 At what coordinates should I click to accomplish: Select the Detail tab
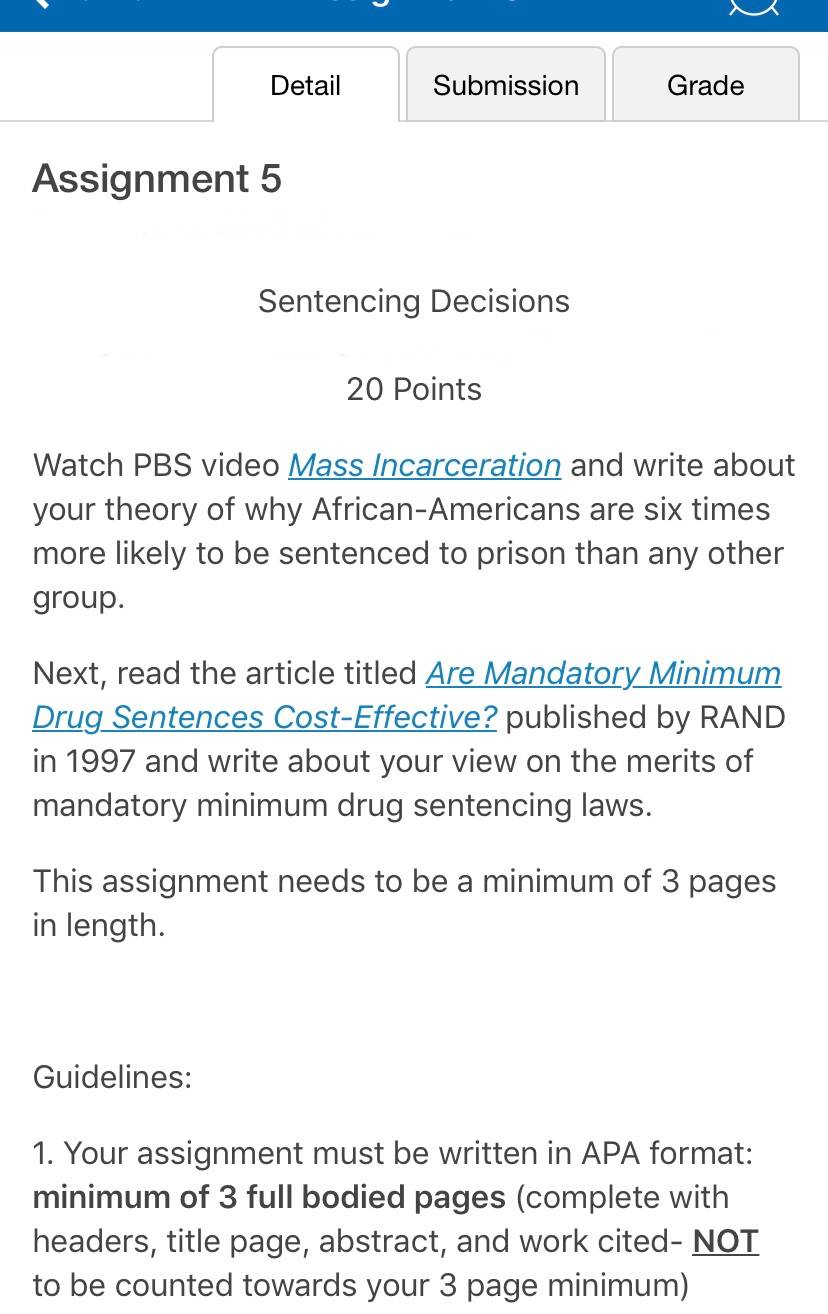[306, 85]
